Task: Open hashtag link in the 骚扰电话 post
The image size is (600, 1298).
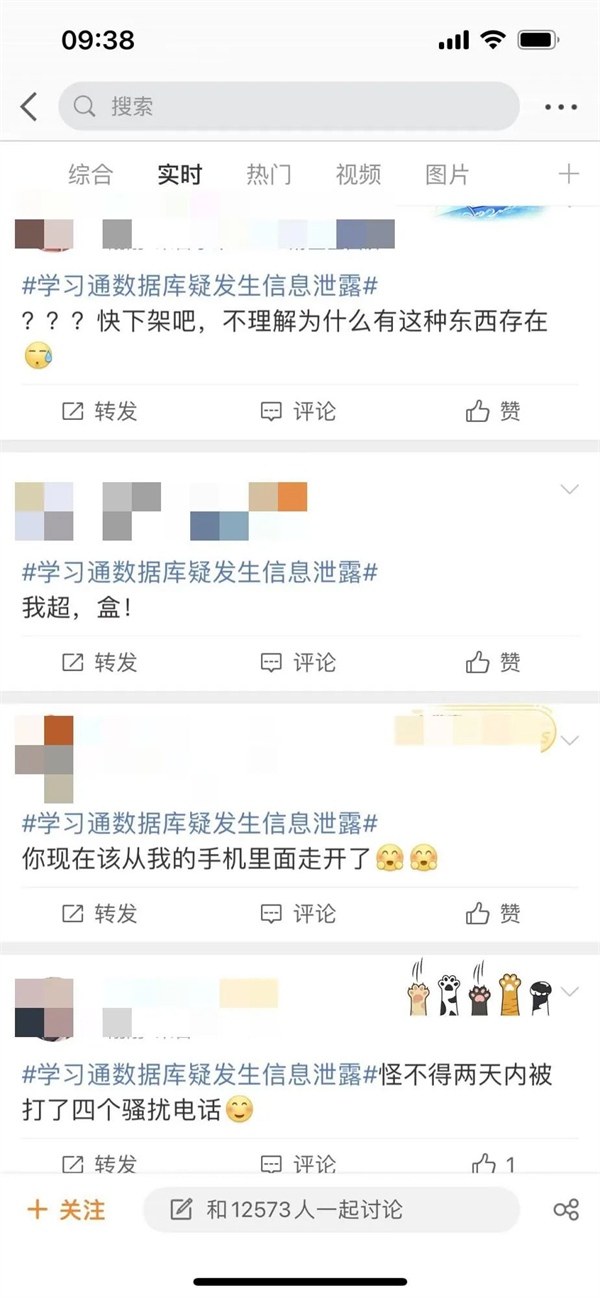Action: coord(200,1075)
